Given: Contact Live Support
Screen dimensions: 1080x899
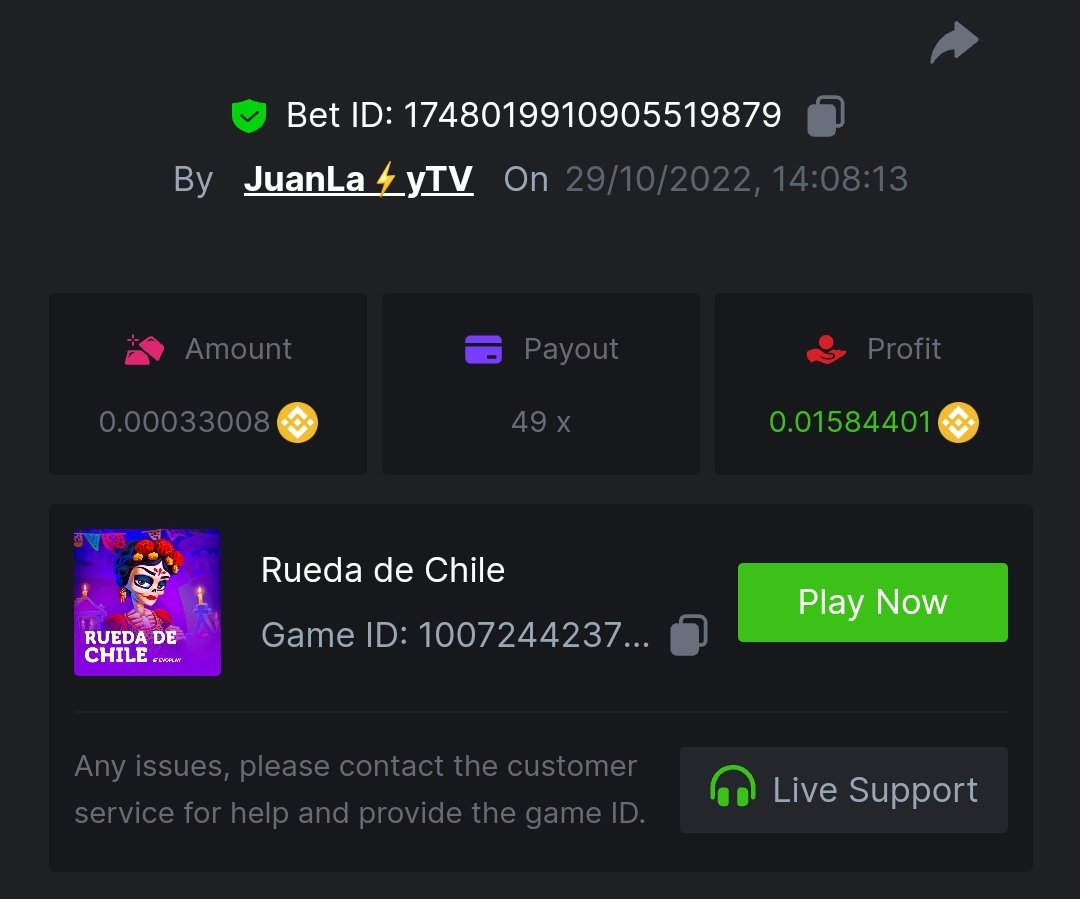Looking at the screenshot, I should coord(843,790).
